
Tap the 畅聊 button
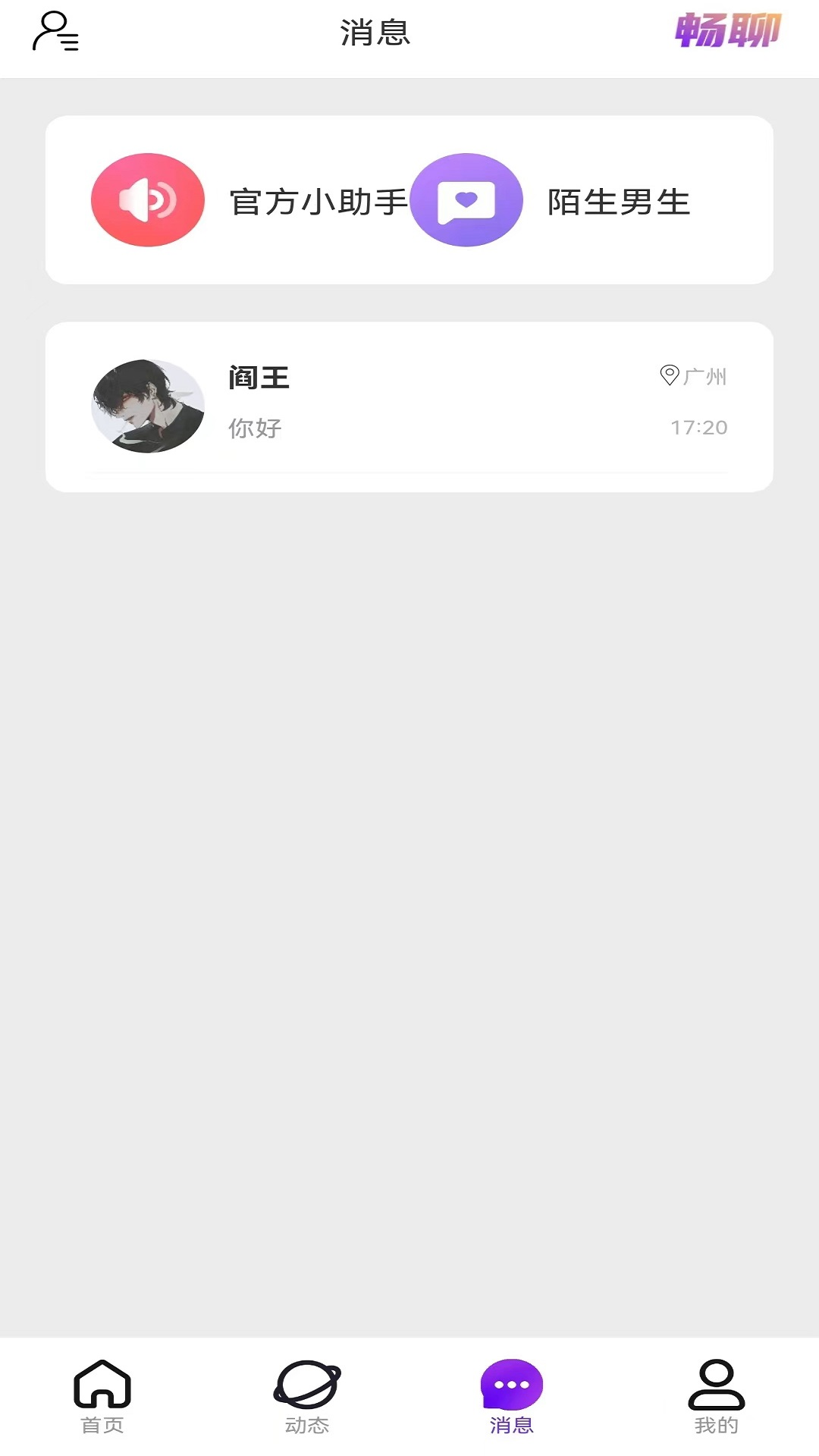pyautogui.click(x=727, y=31)
